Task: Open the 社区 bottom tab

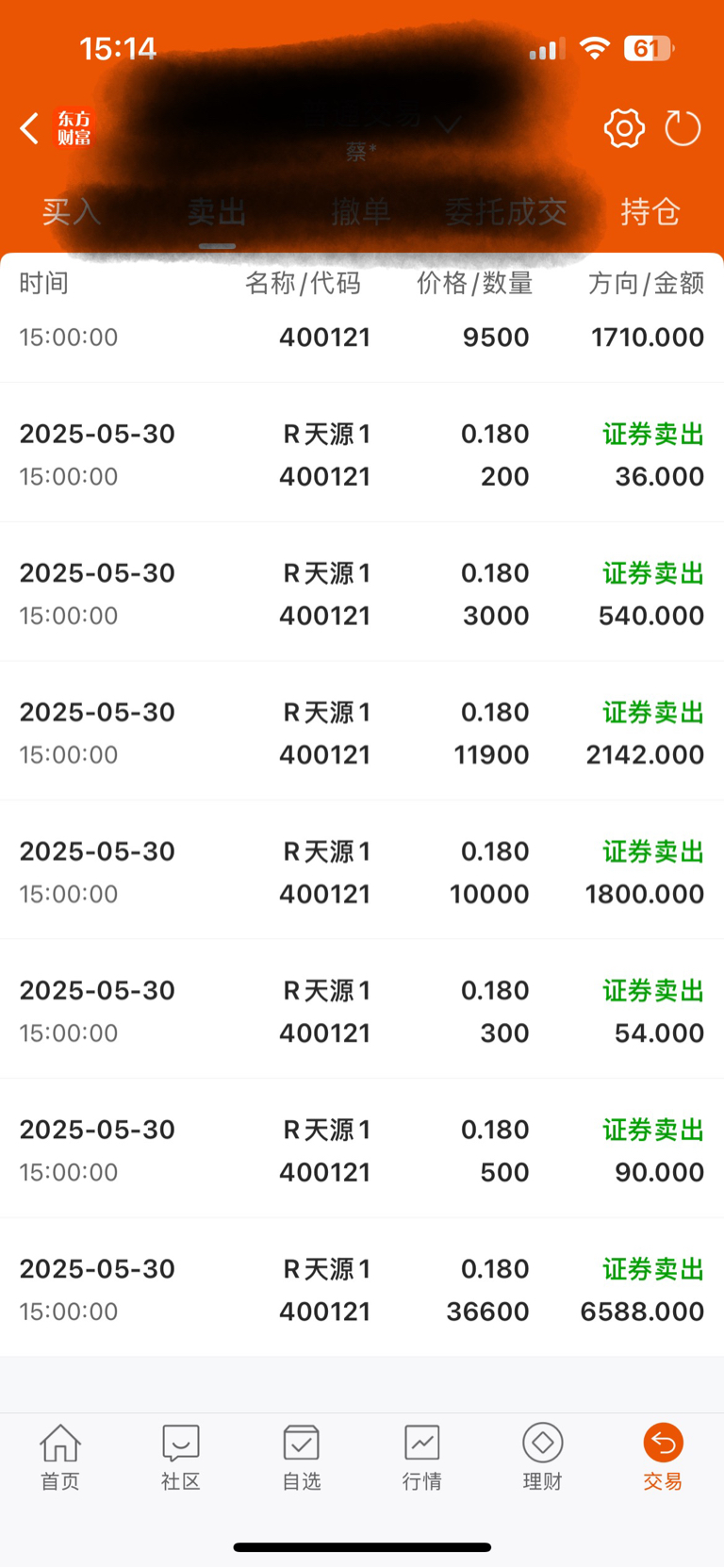Action: (181, 1457)
